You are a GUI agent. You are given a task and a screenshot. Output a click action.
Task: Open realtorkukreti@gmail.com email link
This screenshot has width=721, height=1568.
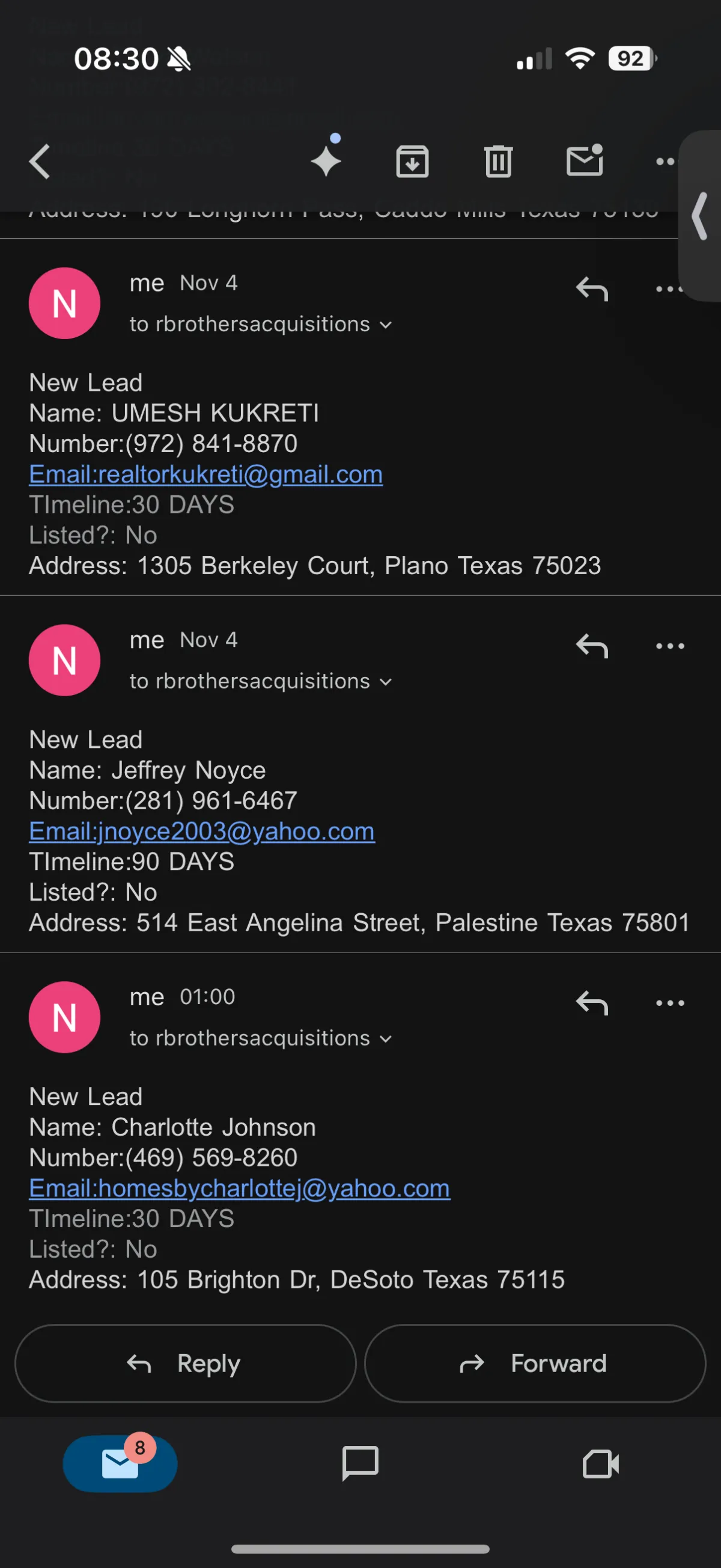pos(205,474)
